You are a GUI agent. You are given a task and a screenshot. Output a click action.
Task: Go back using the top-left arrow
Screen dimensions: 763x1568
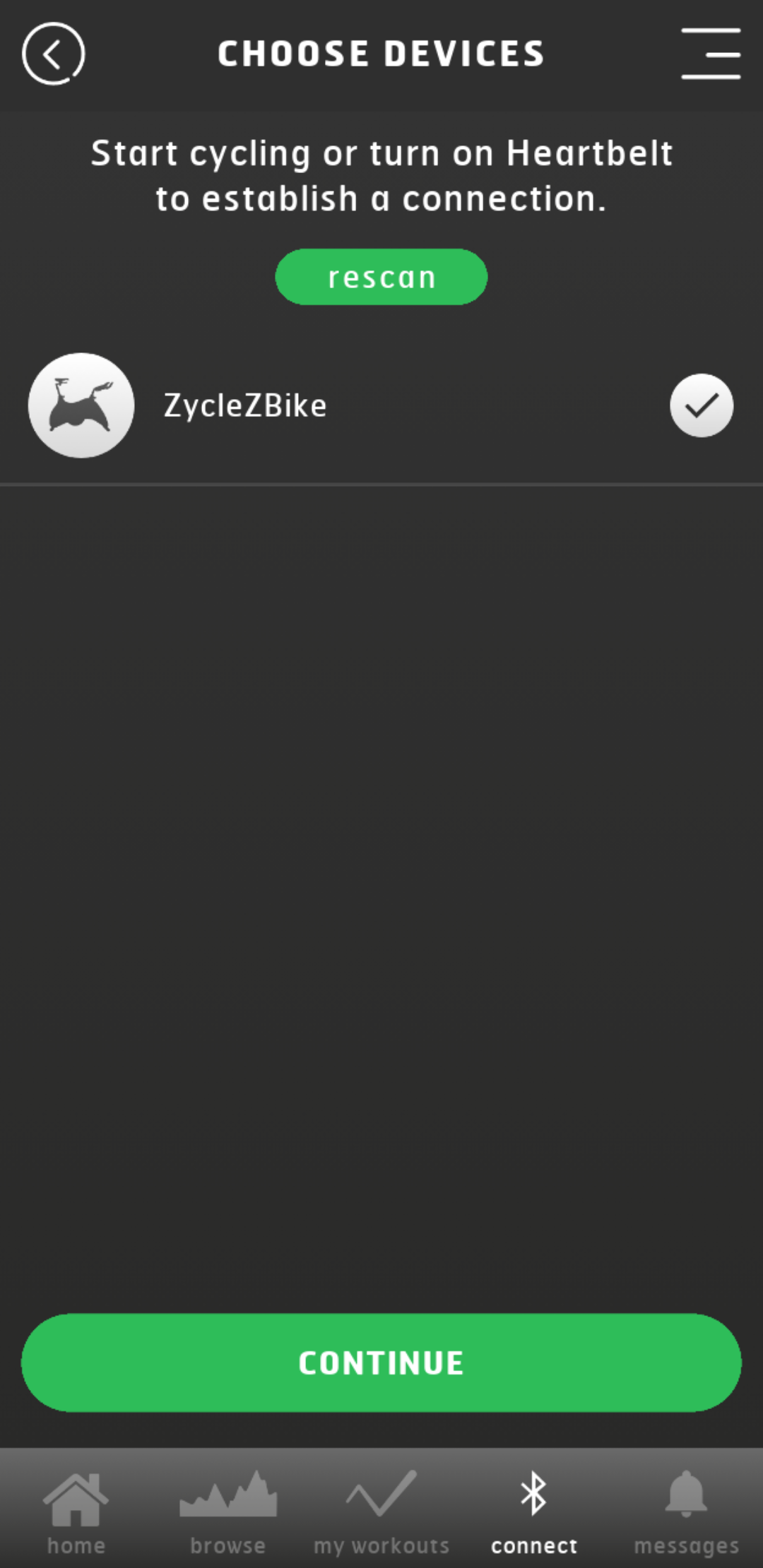[53, 54]
